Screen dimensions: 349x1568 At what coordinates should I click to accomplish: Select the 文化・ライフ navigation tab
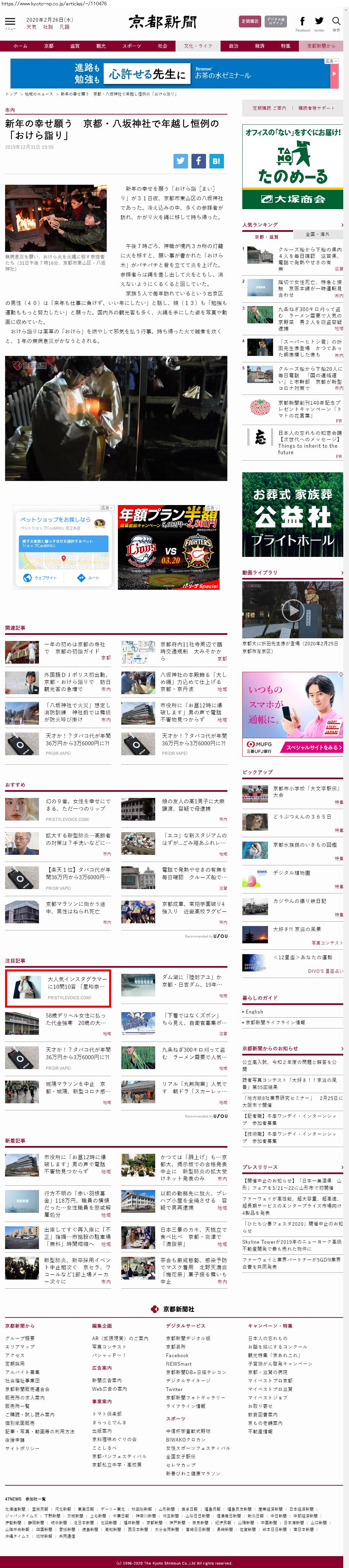coord(198,46)
